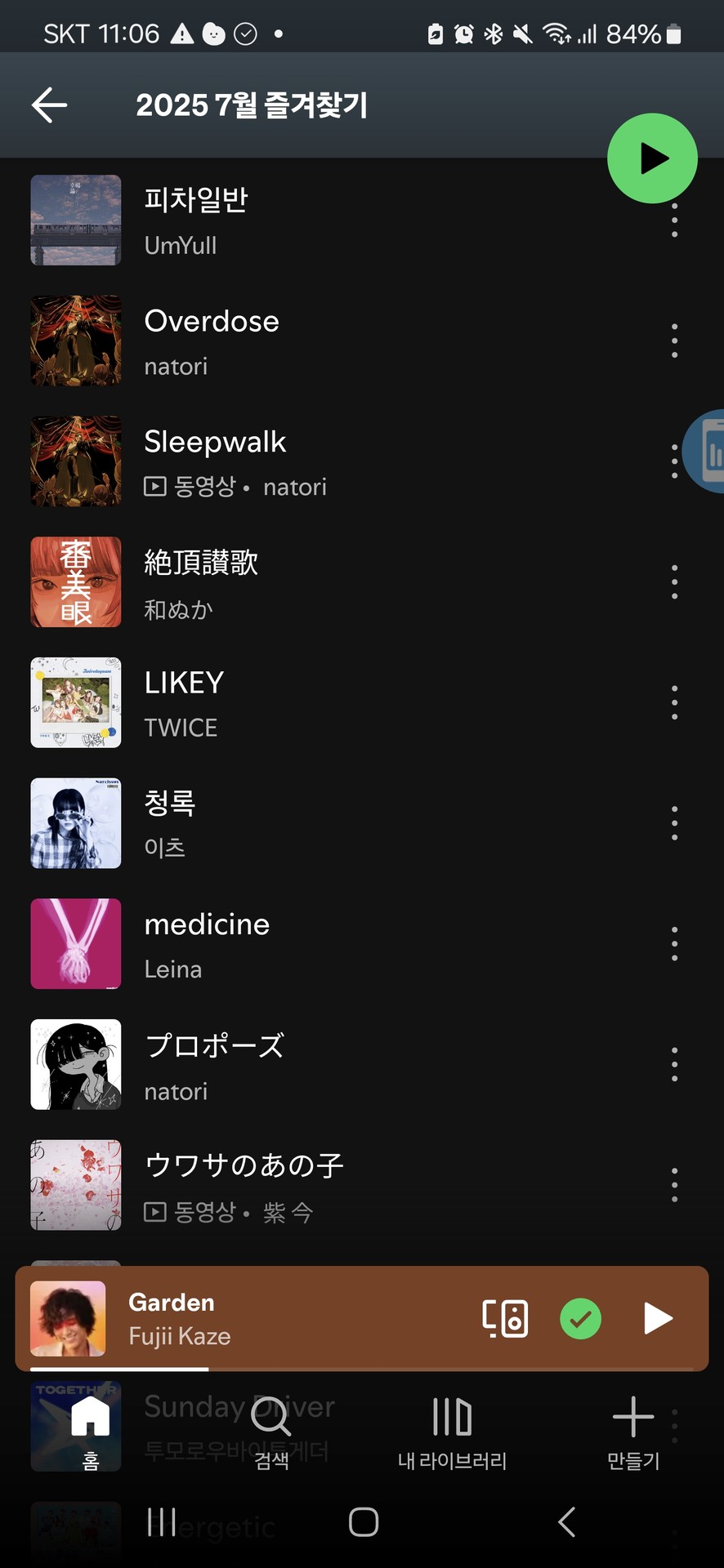The height and width of the screenshot is (1568, 724).
Task: Tap the system home button
Action: pyautogui.click(x=363, y=1522)
